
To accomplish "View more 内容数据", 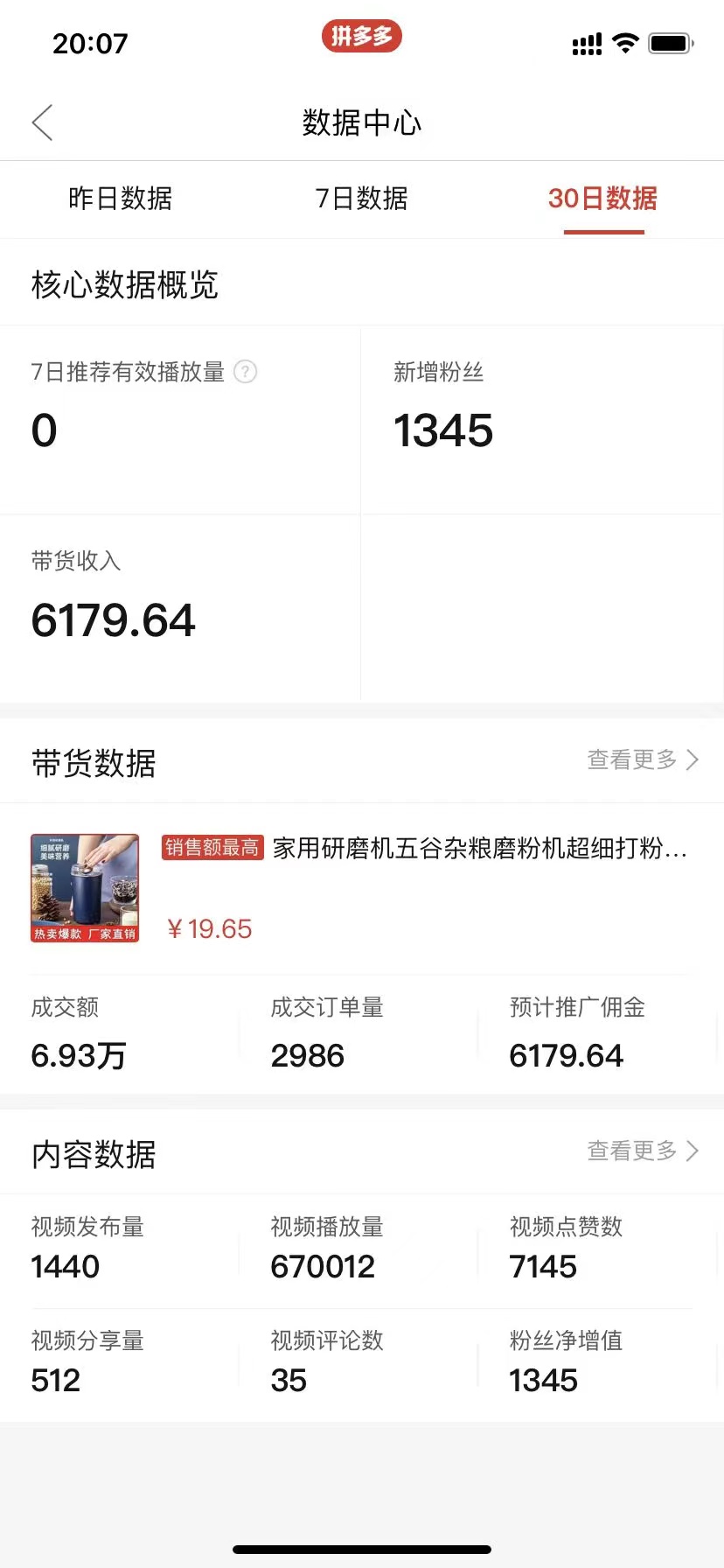I will [x=642, y=1151].
